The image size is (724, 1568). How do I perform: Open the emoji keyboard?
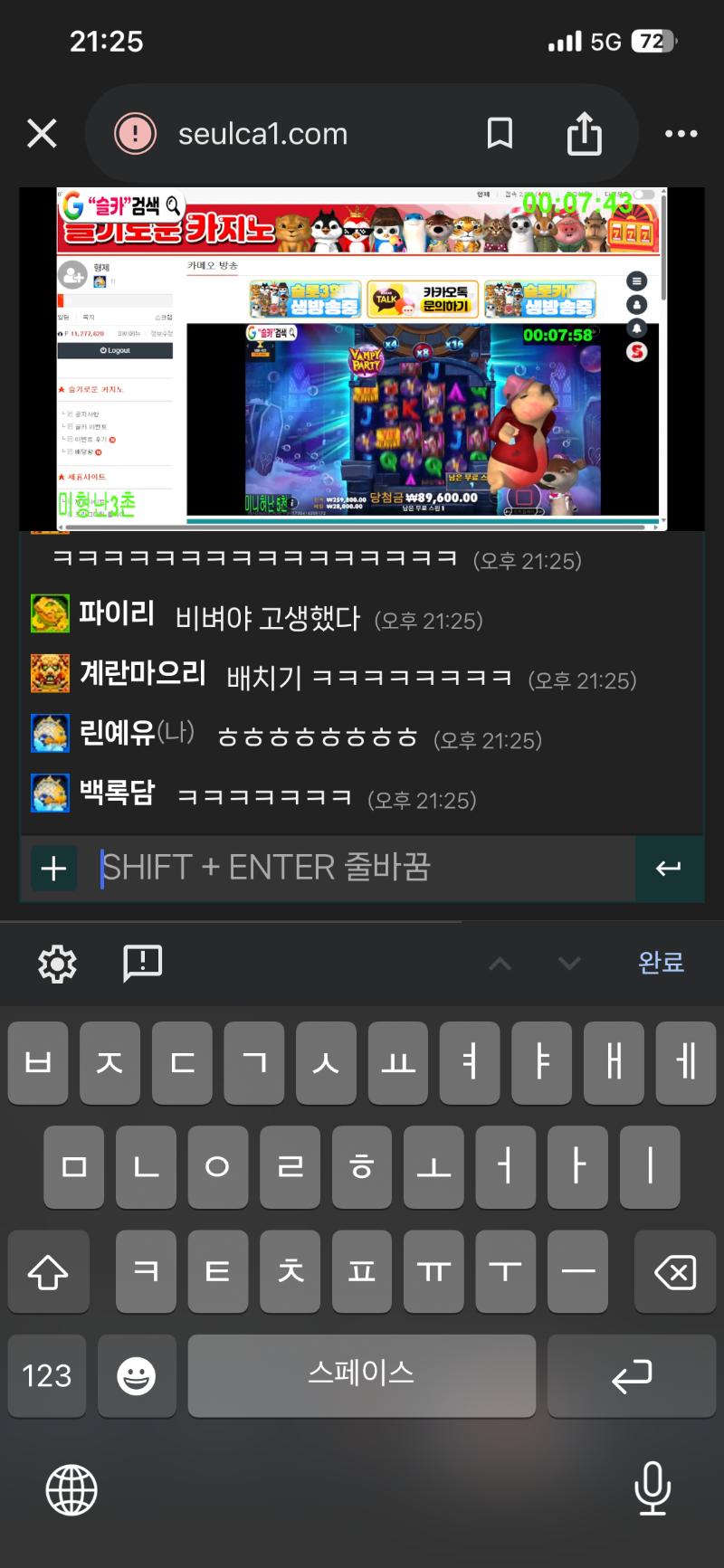click(x=137, y=1375)
